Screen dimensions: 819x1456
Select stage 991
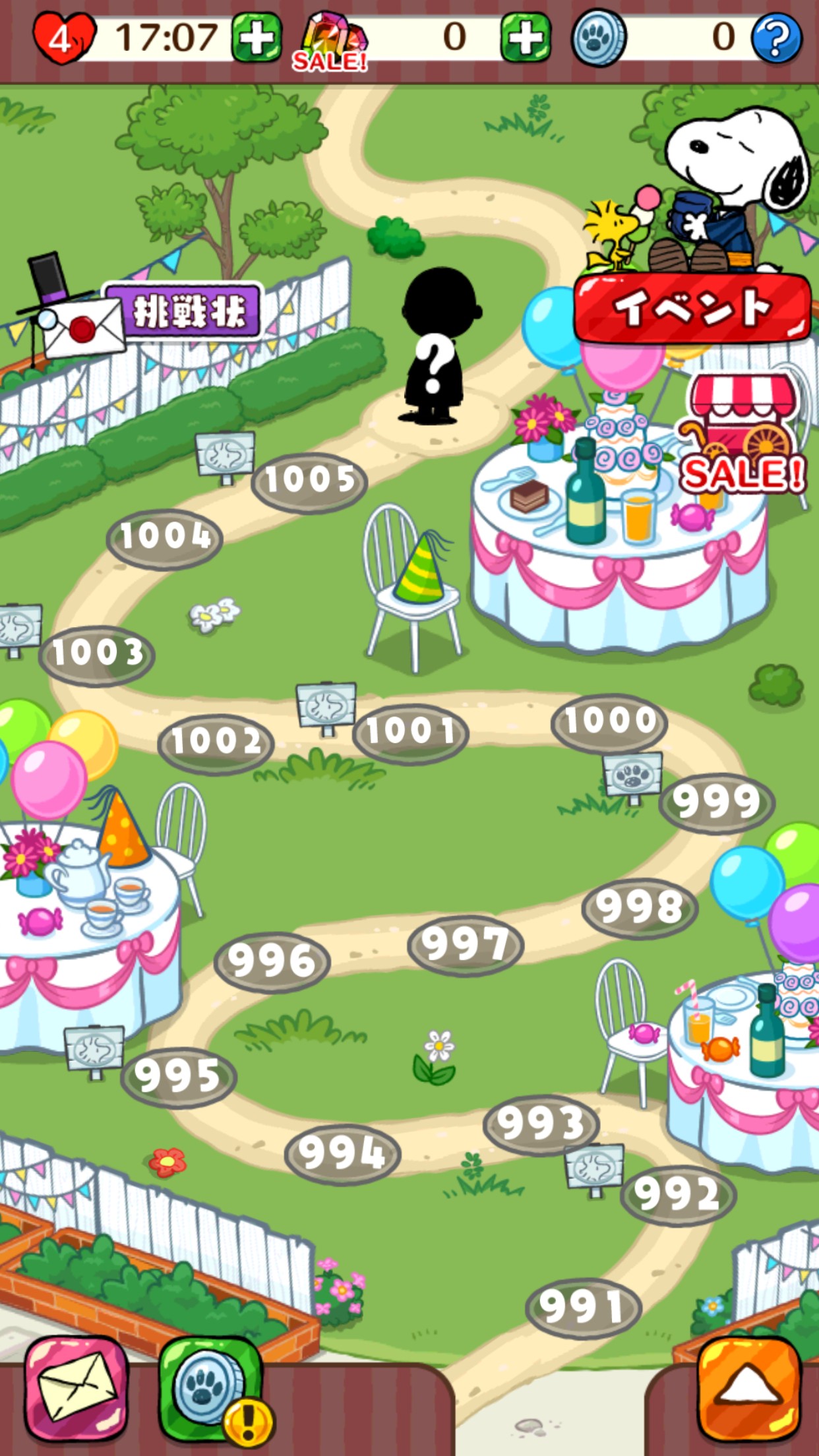[583, 1308]
